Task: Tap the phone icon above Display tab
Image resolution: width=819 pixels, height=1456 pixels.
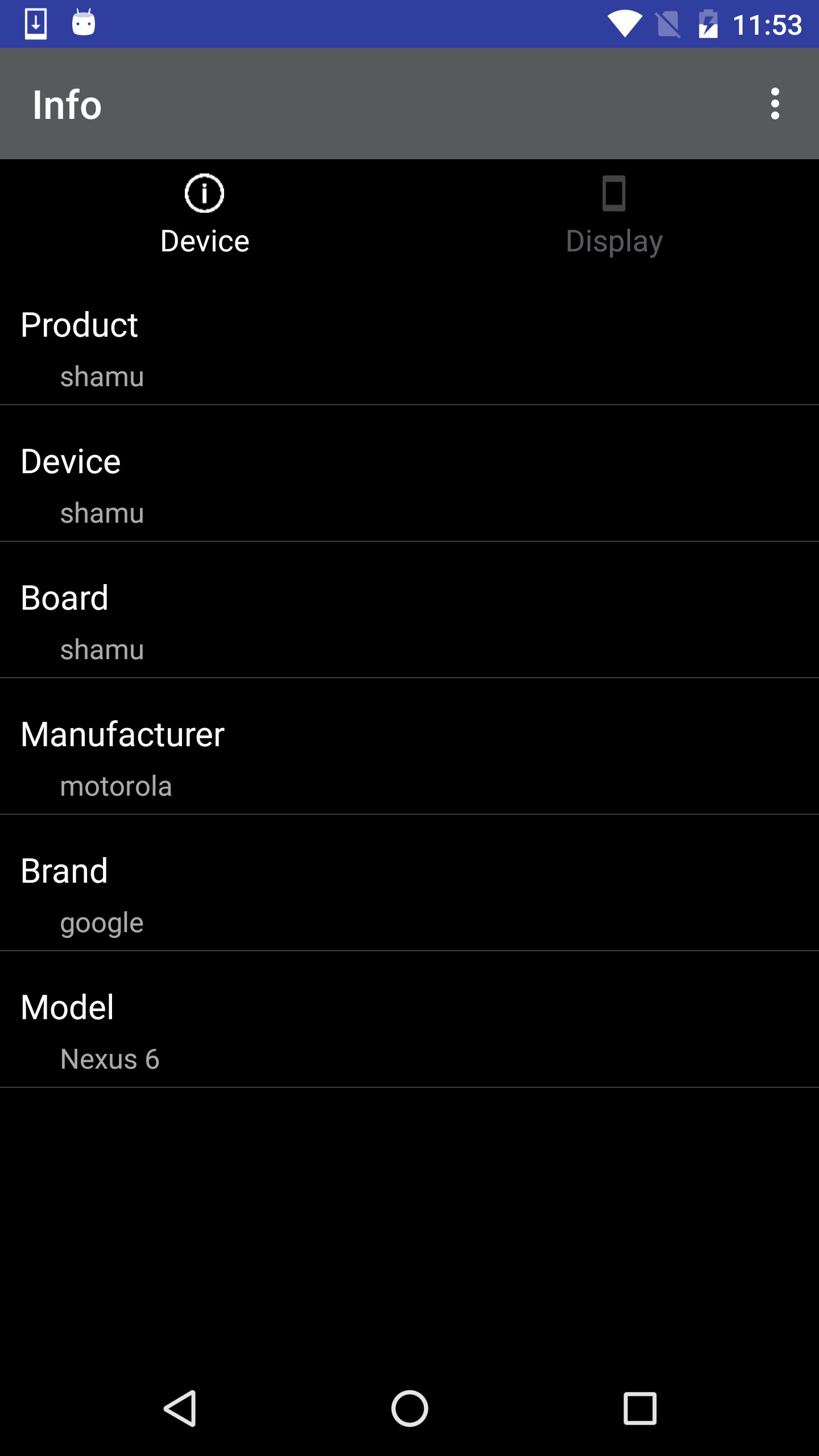Action: pos(614,194)
